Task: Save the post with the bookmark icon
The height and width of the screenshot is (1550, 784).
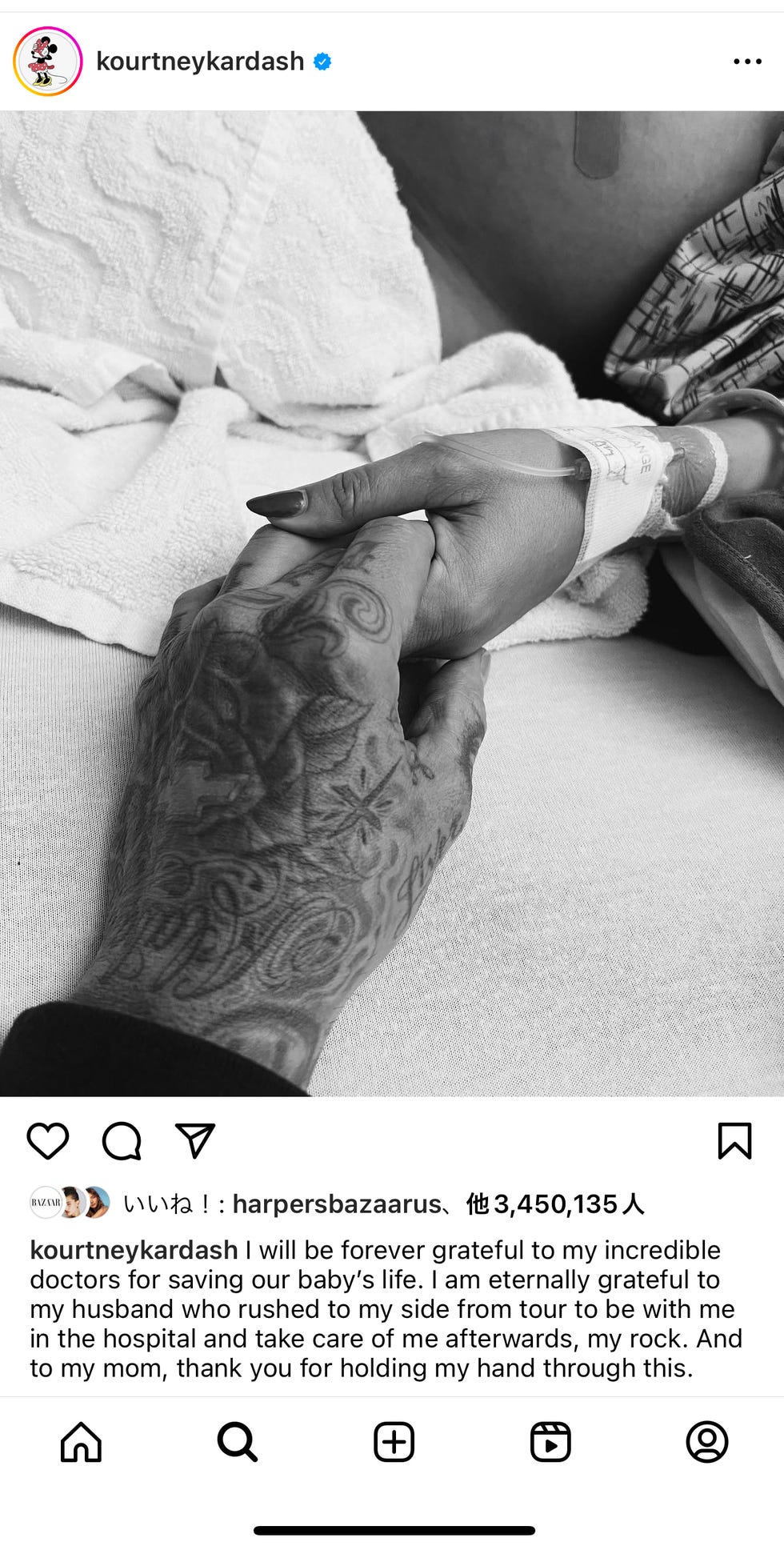Action: pyautogui.click(x=734, y=1140)
